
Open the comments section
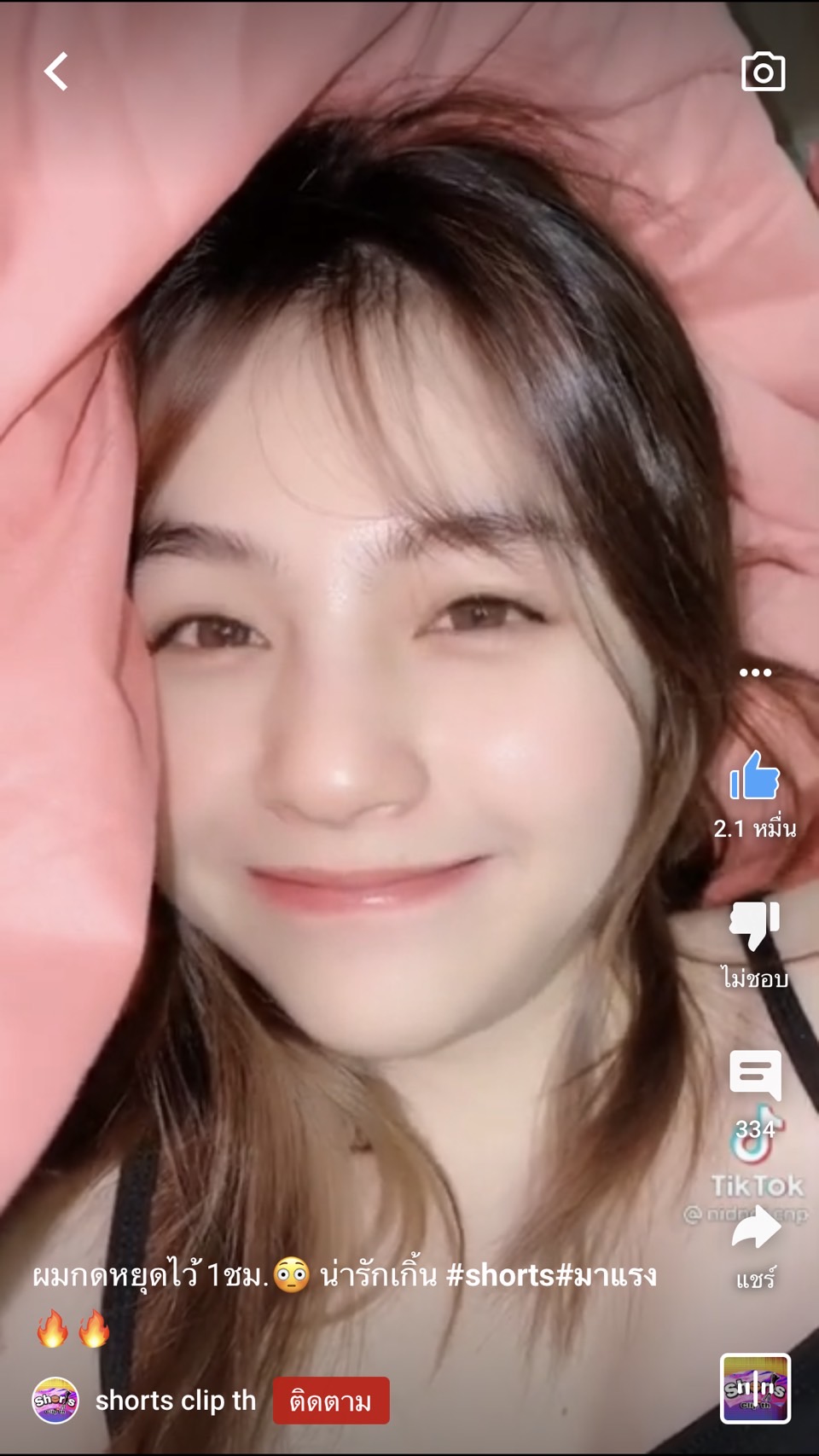click(x=755, y=1075)
